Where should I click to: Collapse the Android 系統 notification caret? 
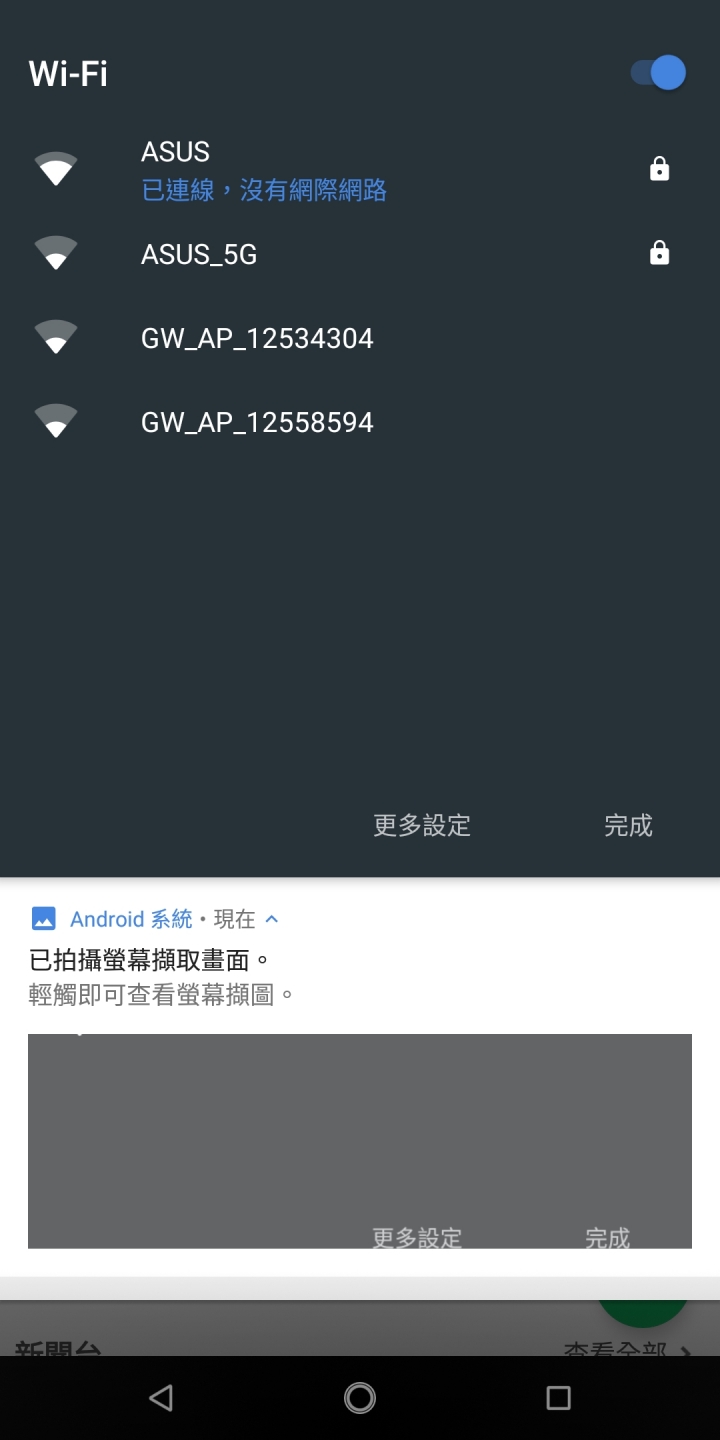coord(272,918)
